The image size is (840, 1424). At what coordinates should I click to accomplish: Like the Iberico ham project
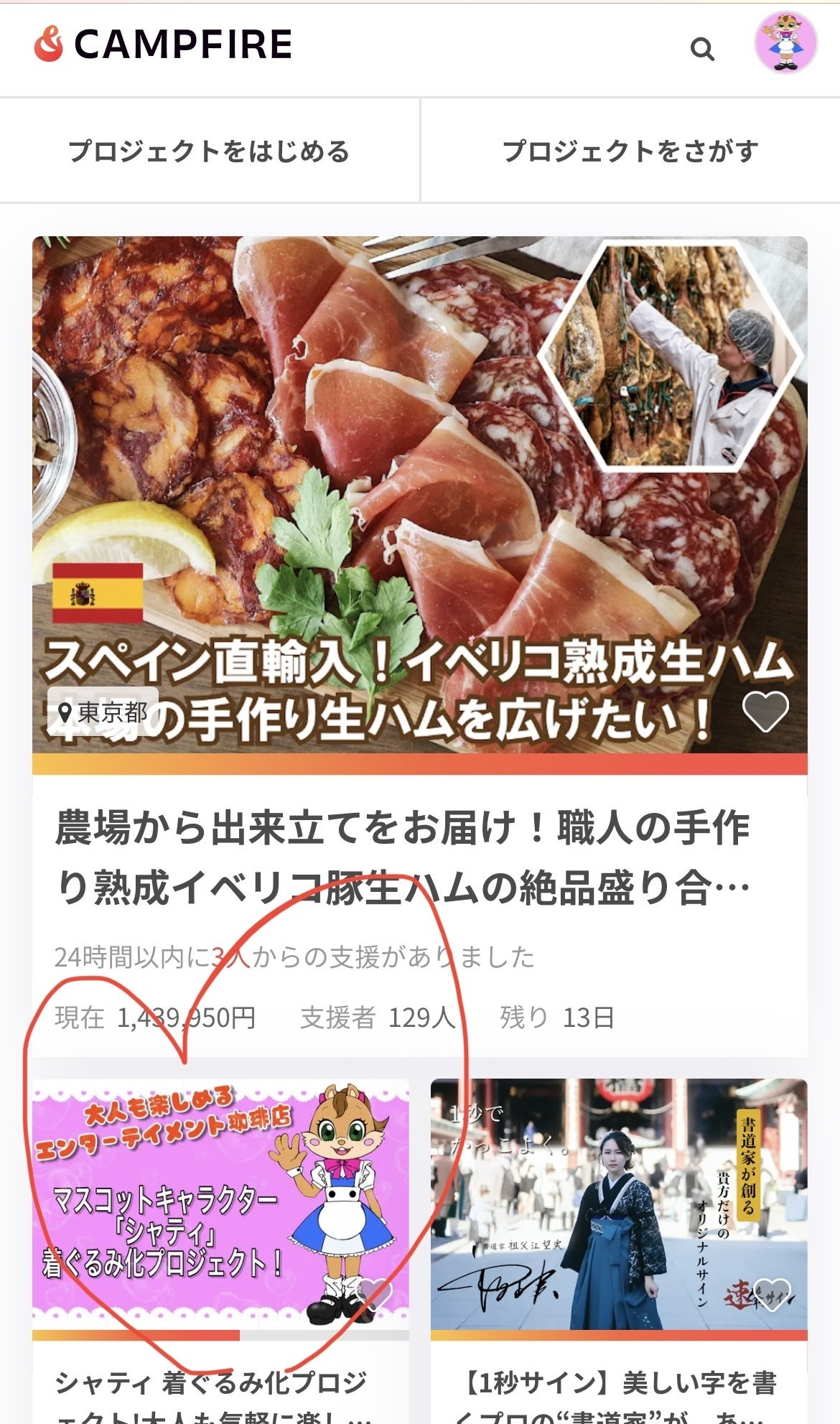click(765, 711)
